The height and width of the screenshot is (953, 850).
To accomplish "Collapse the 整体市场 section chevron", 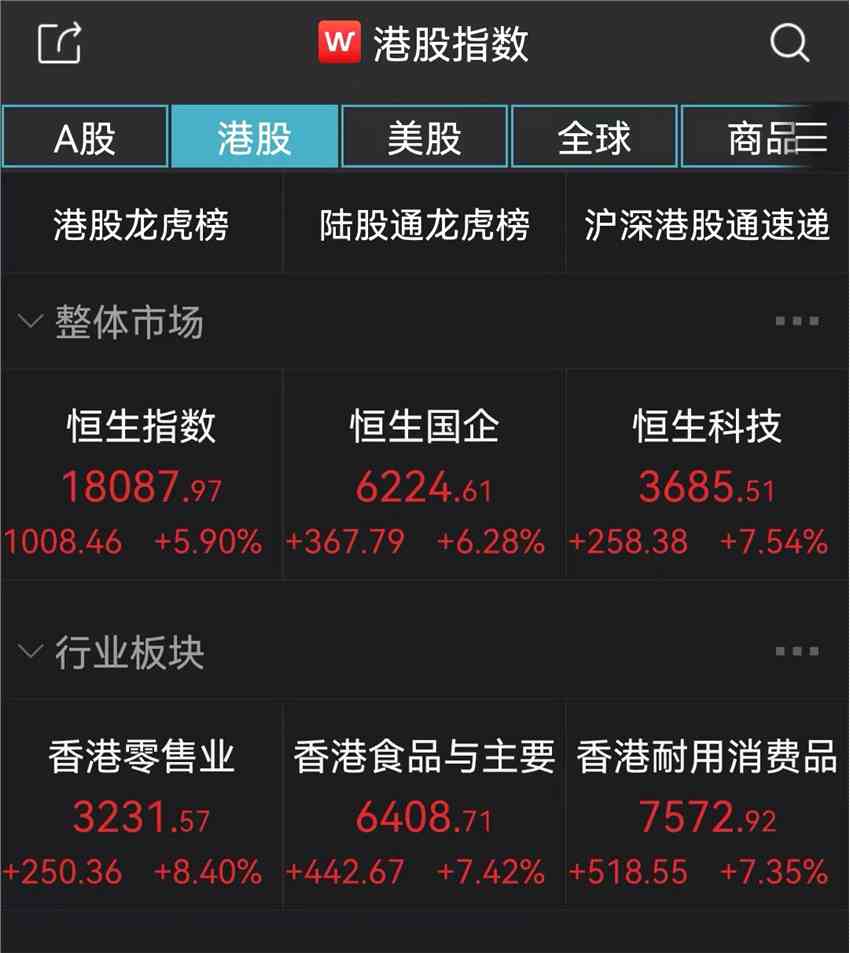I will pyautogui.click(x=28, y=320).
